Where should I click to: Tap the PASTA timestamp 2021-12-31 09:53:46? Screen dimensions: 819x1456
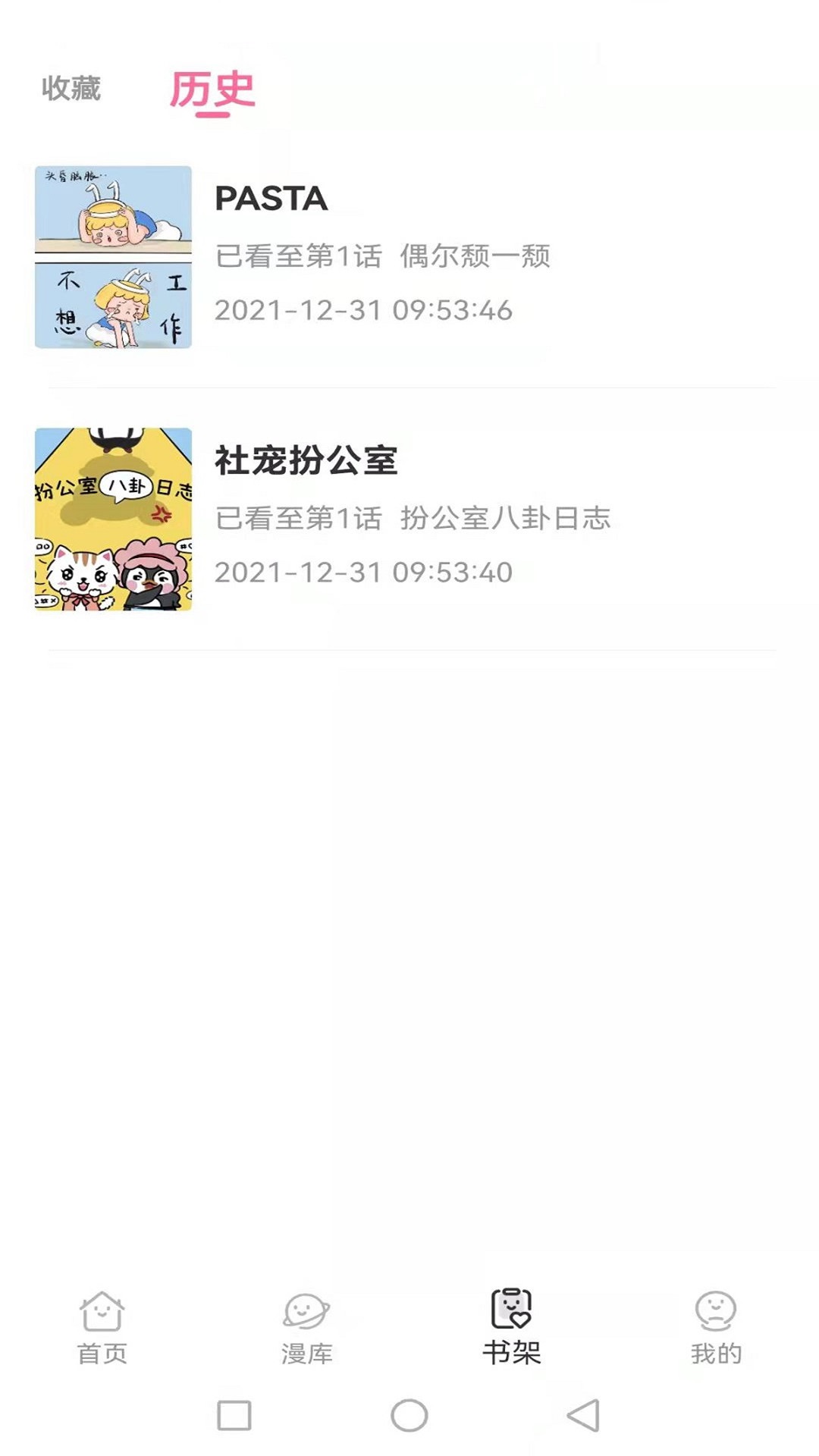[366, 309]
